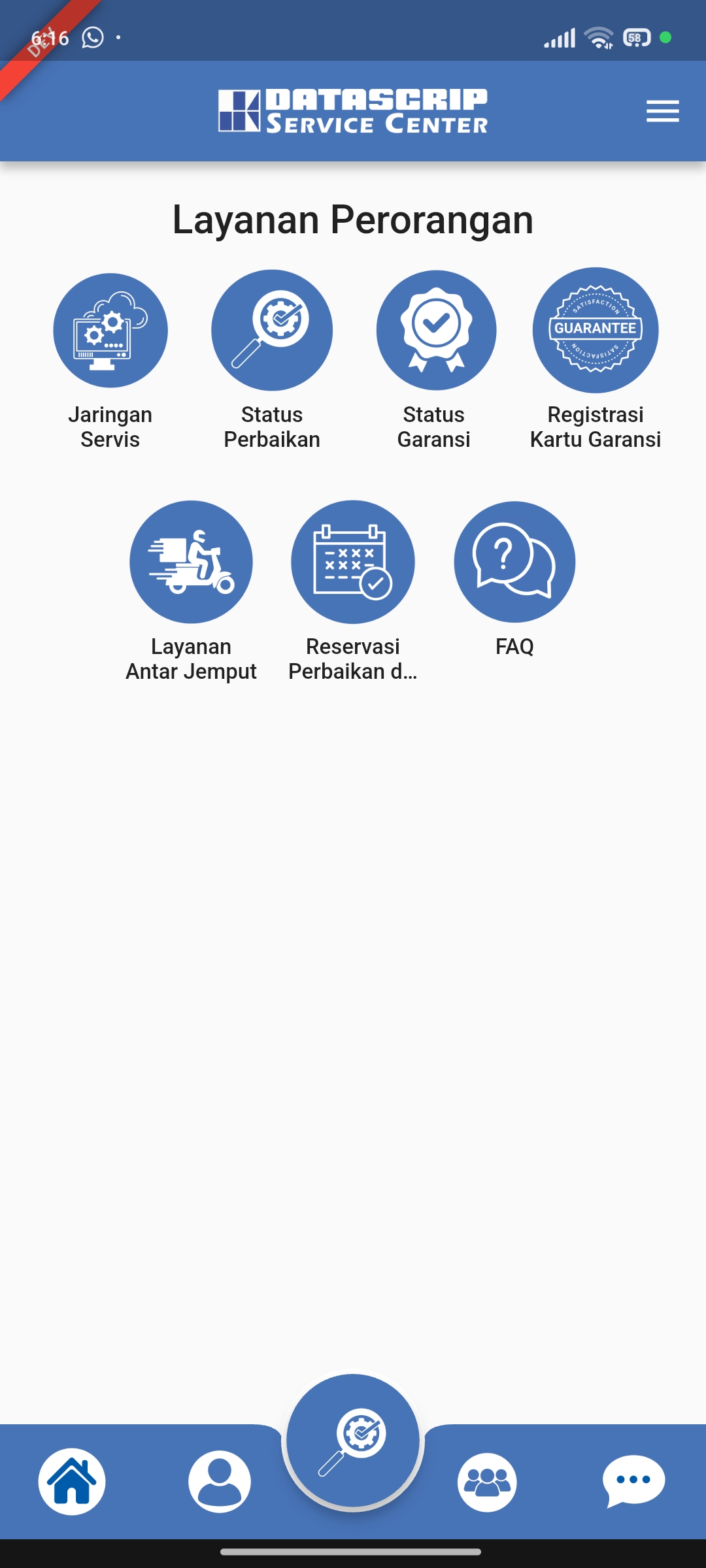The image size is (706, 1568).
Task: Go to the Home tab
Action: point(72,1482)
